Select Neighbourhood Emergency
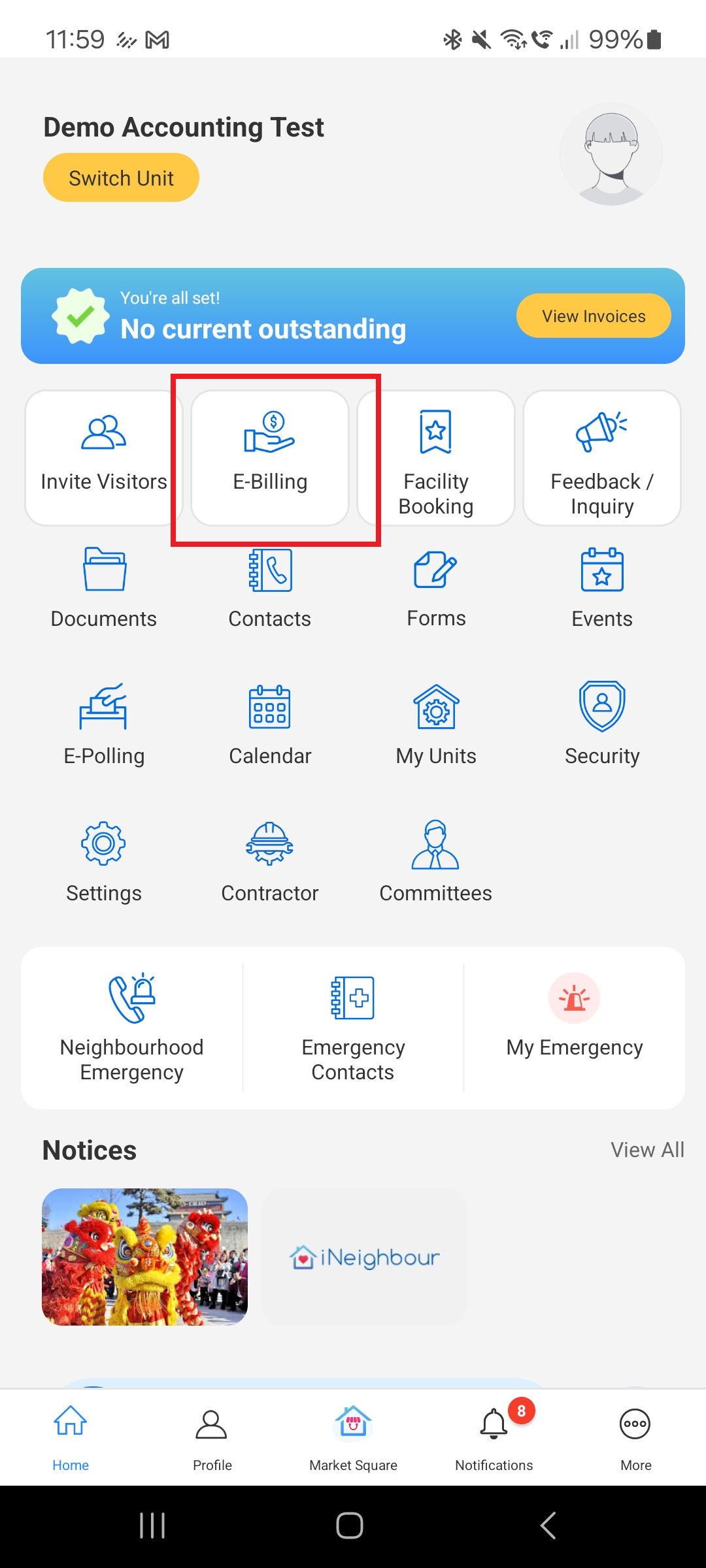Viewport: 706px width, 1568px height. pos(132,1027)
